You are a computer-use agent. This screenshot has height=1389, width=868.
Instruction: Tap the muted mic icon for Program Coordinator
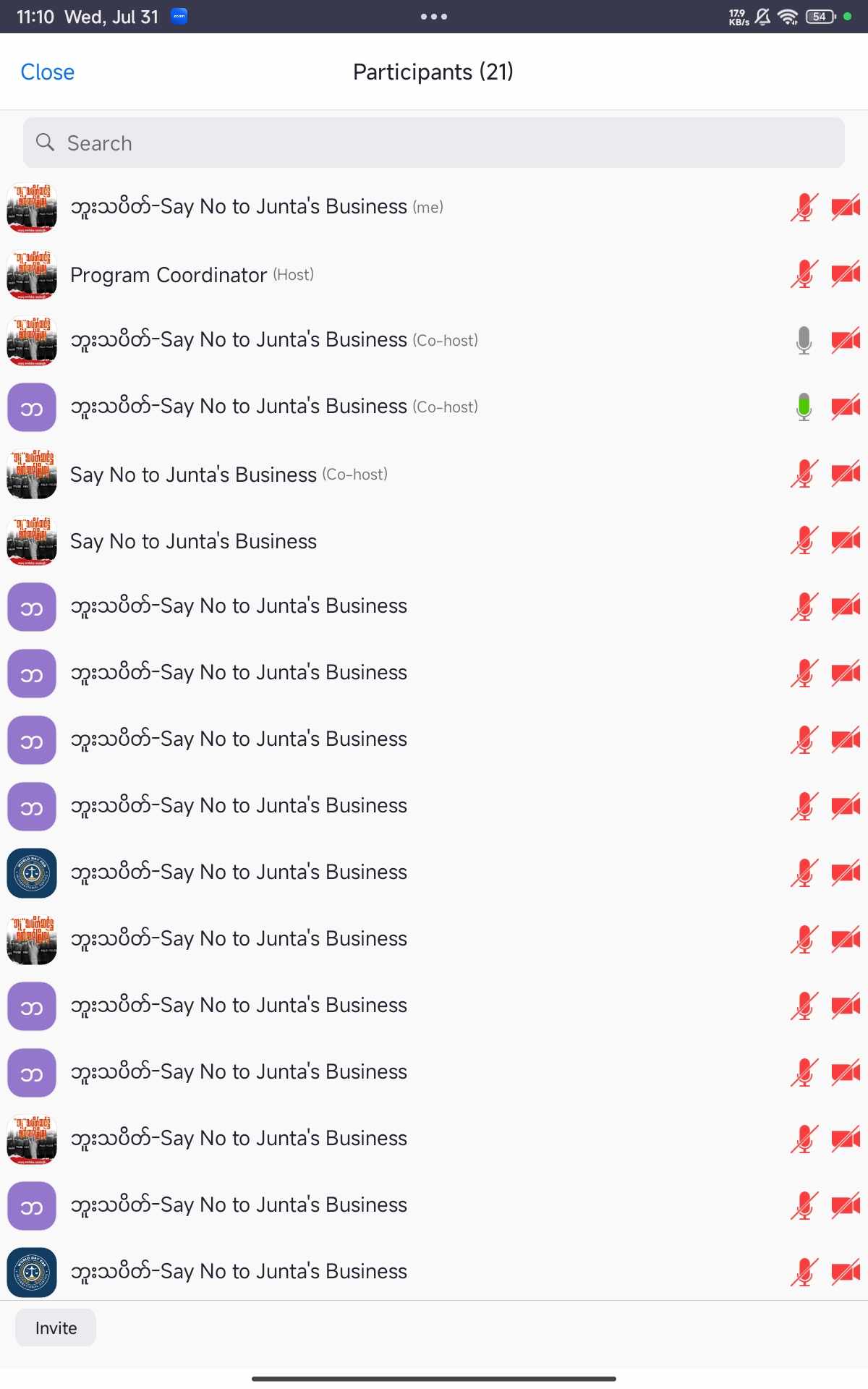(x=804, y=274)
